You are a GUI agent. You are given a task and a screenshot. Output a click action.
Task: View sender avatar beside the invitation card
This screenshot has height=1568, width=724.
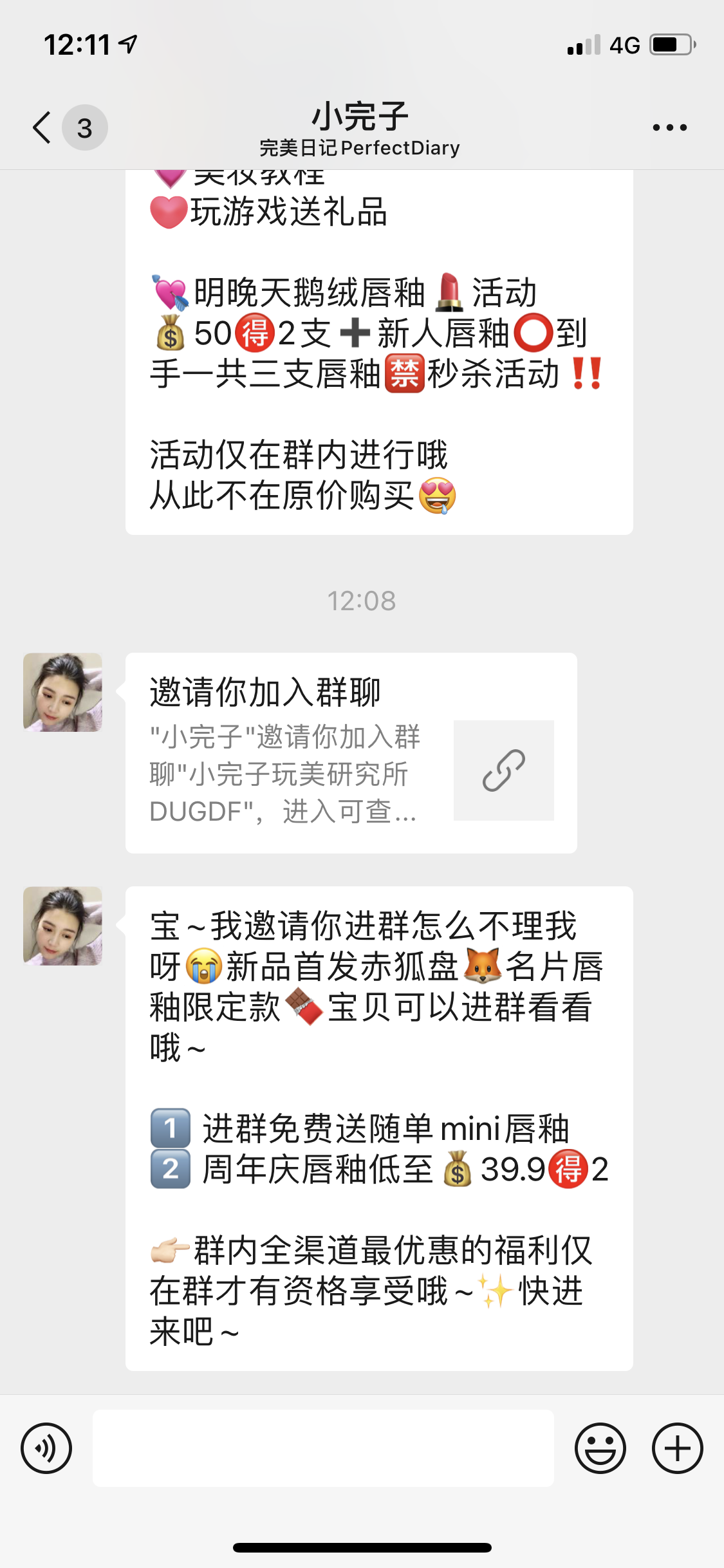pyautogui.click(x=63, y=693)
